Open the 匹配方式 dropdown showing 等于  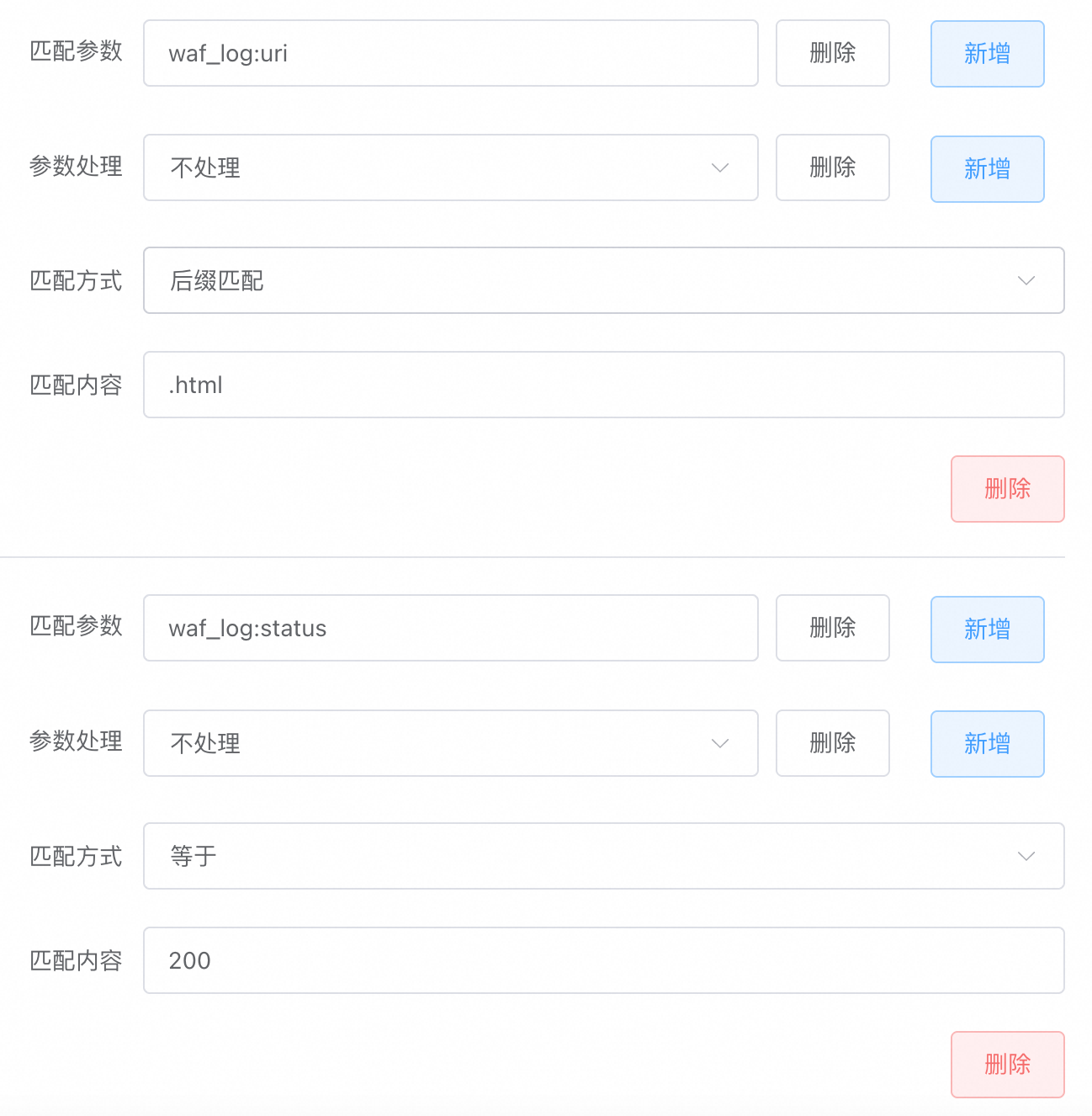pos(603,856)
